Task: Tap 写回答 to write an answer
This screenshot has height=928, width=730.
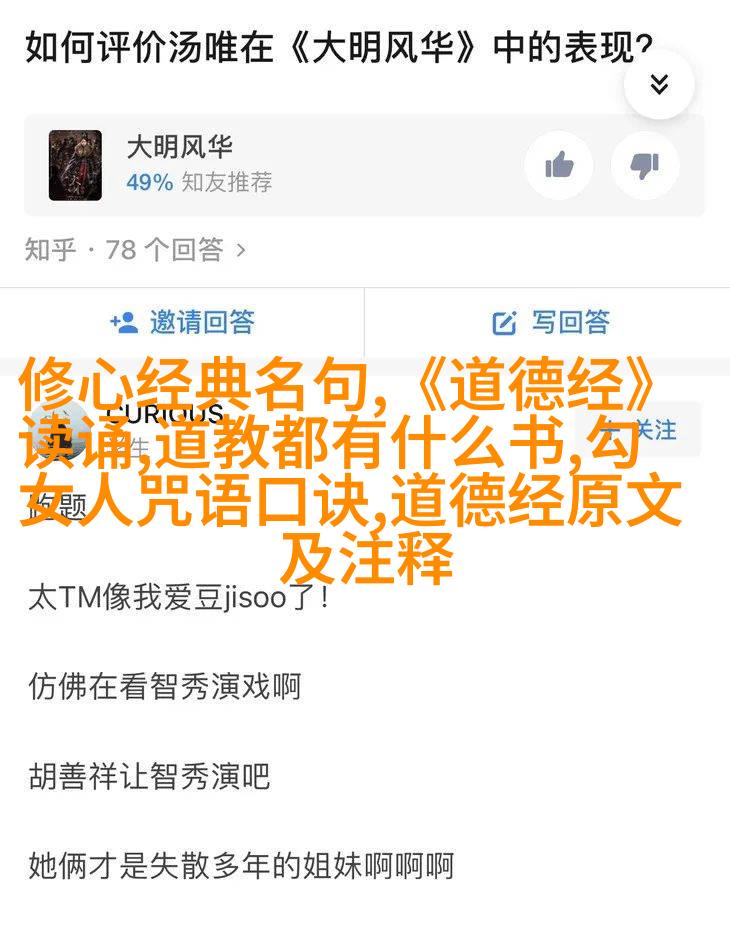Action: [550, 322]
